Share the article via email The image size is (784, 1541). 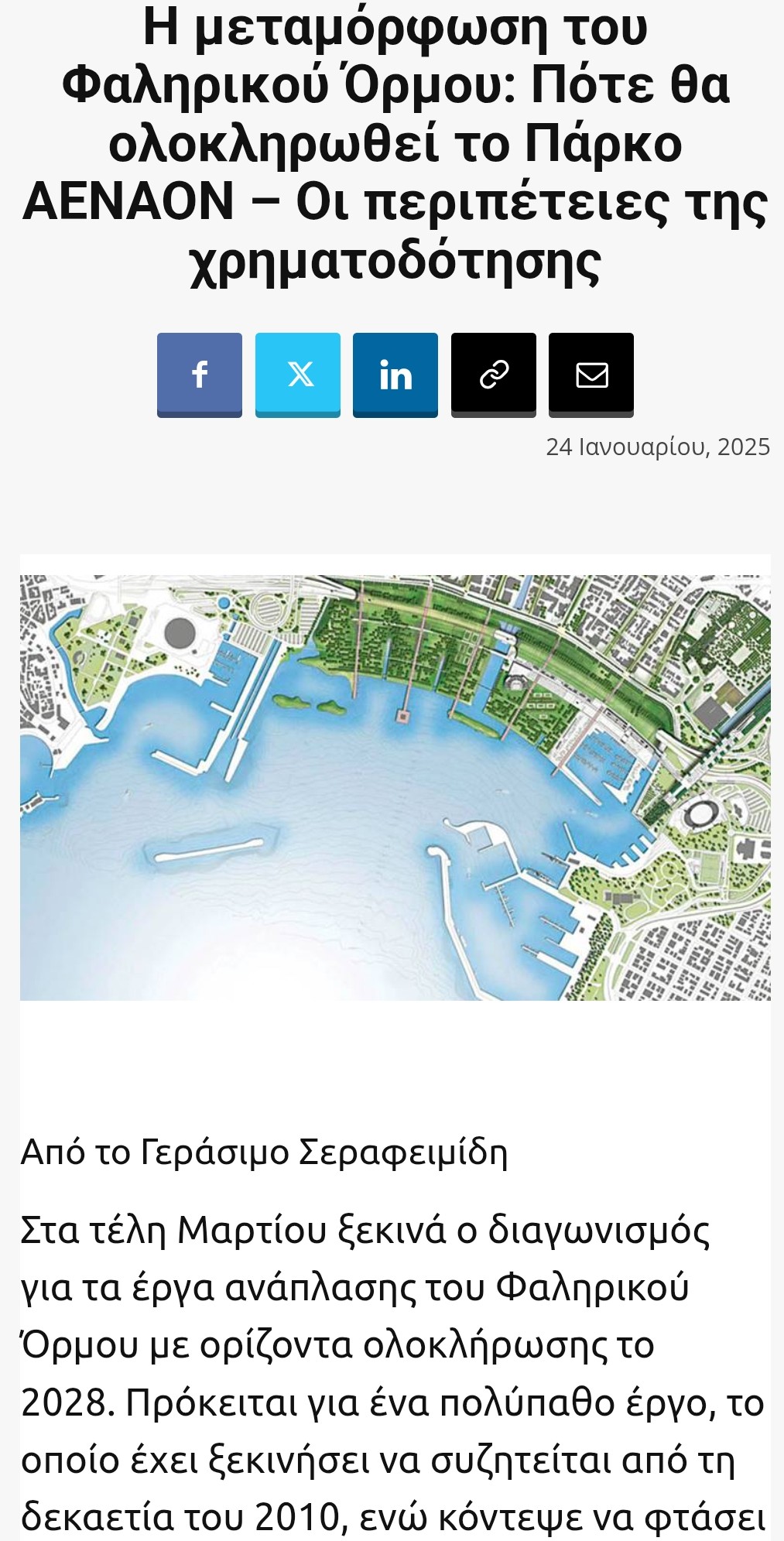coord(591,375)
